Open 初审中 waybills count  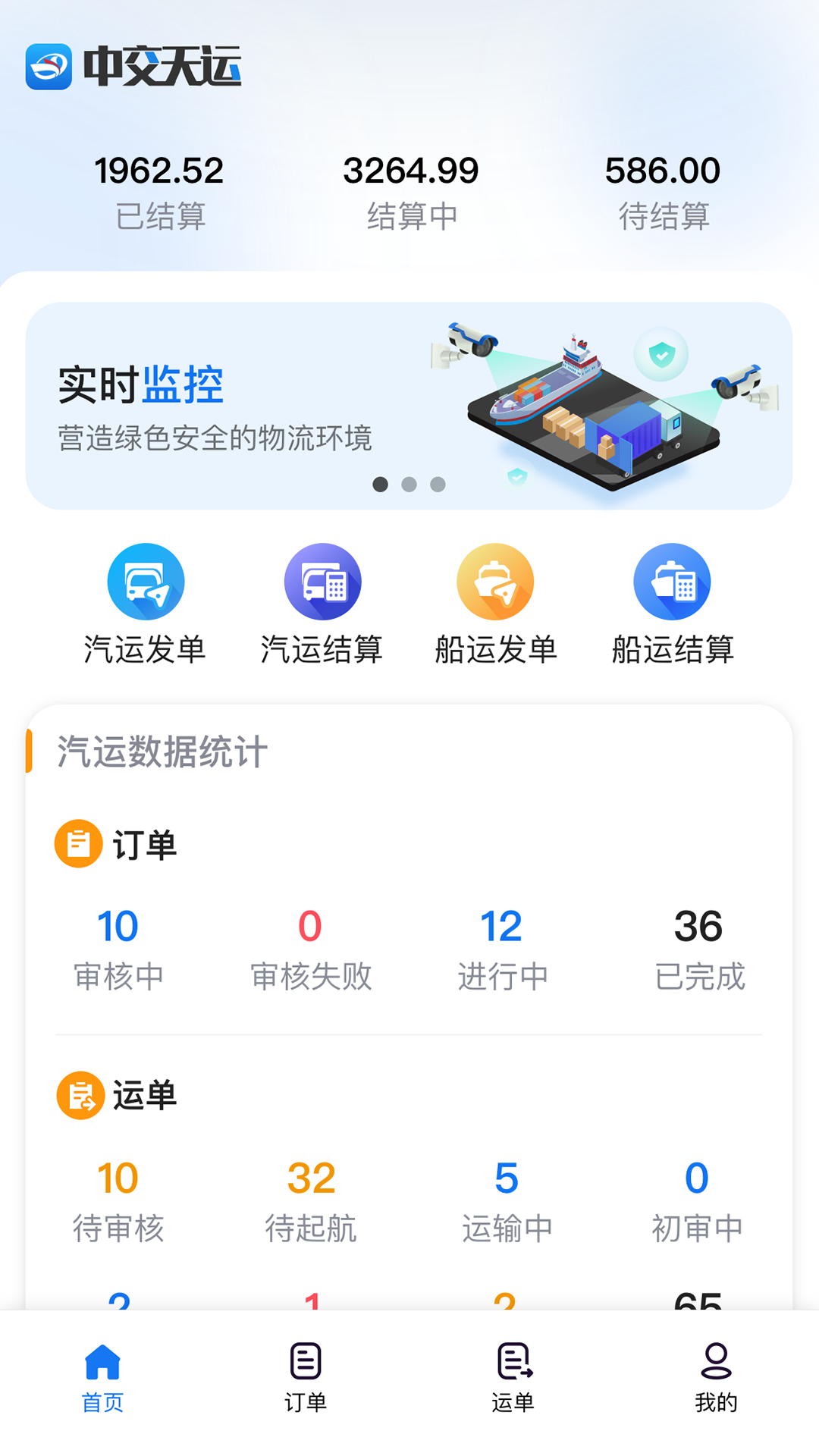697,1200
